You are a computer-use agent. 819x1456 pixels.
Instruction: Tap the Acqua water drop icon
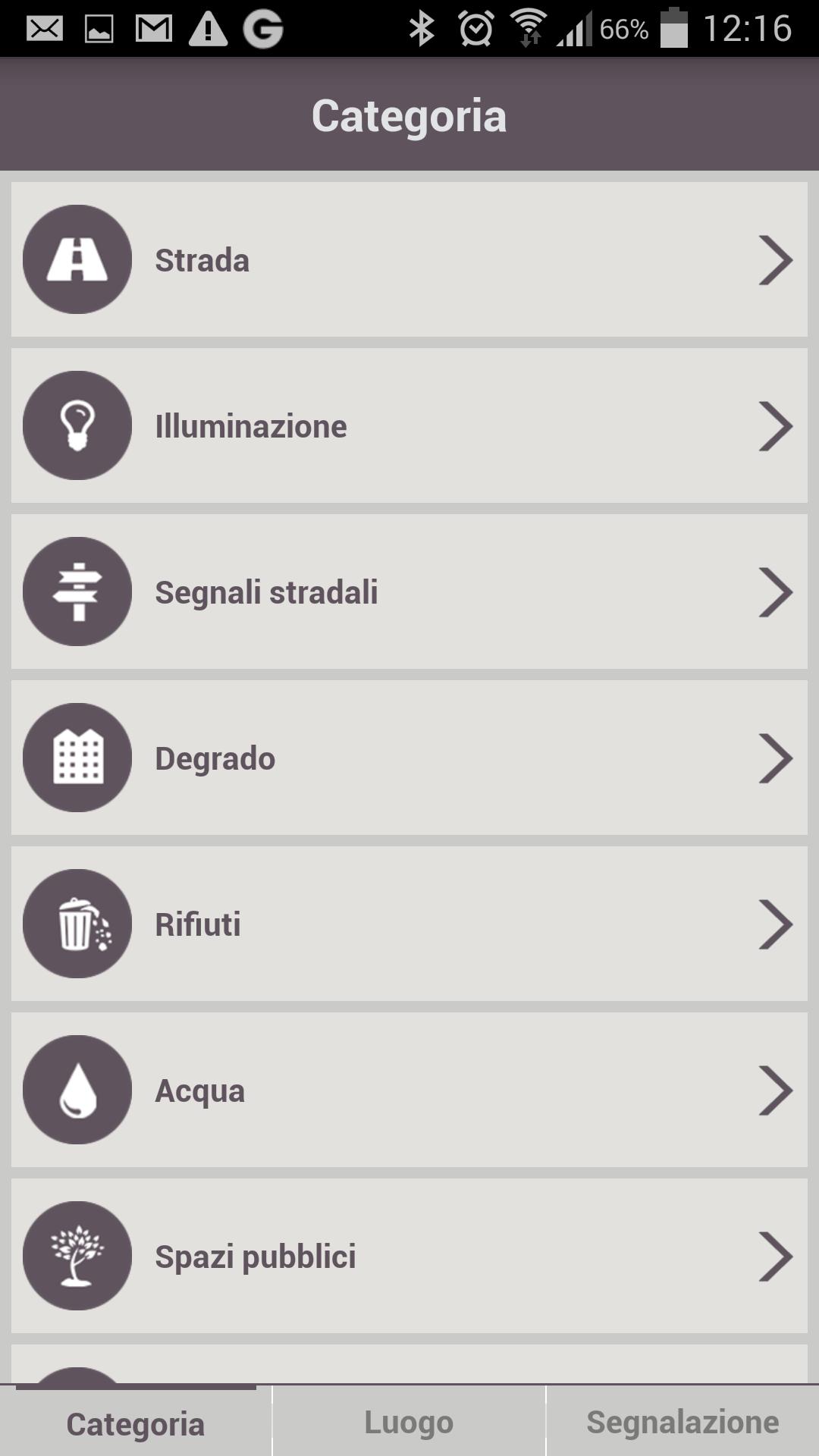(77, 1090)
